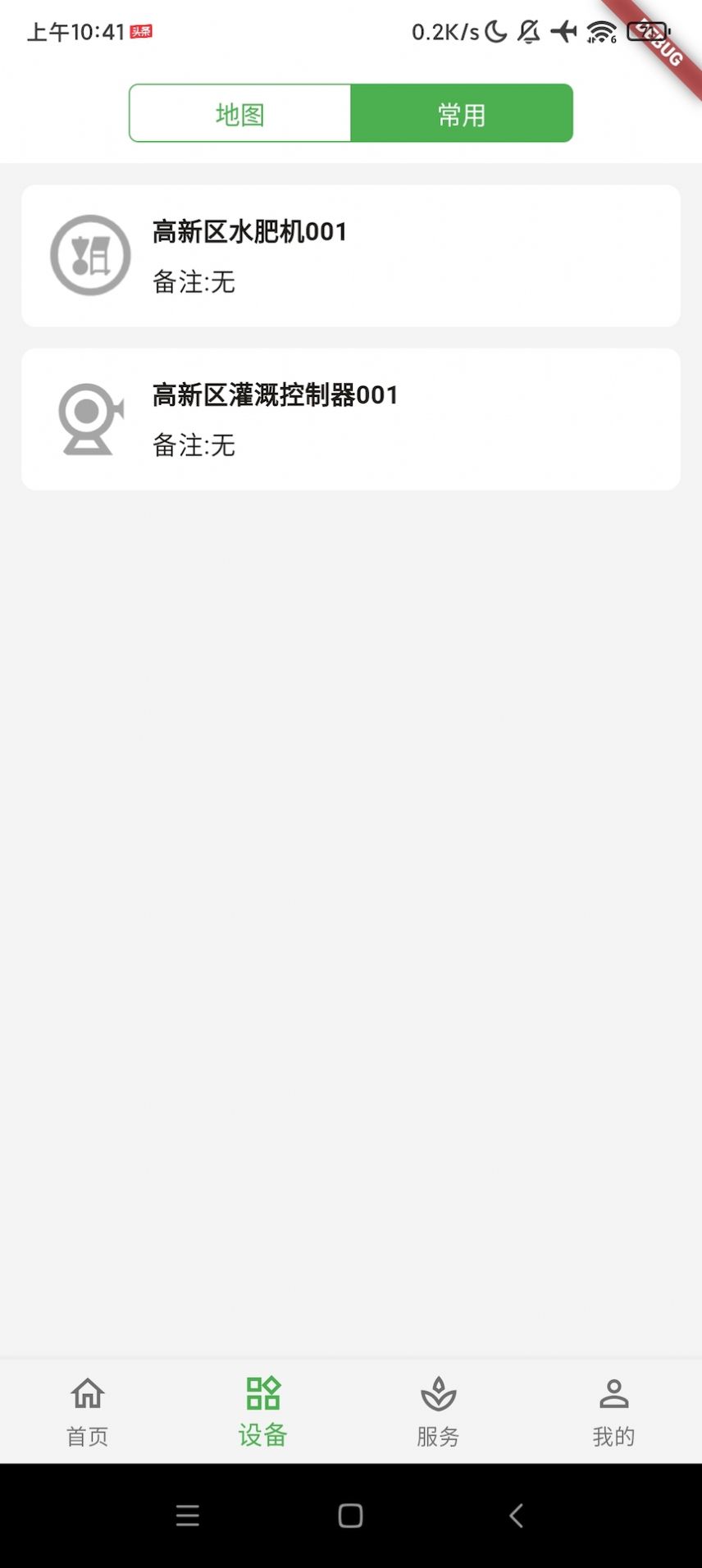
Task: Switch to the 服务 tab
Action: [x=438, y=1411]
